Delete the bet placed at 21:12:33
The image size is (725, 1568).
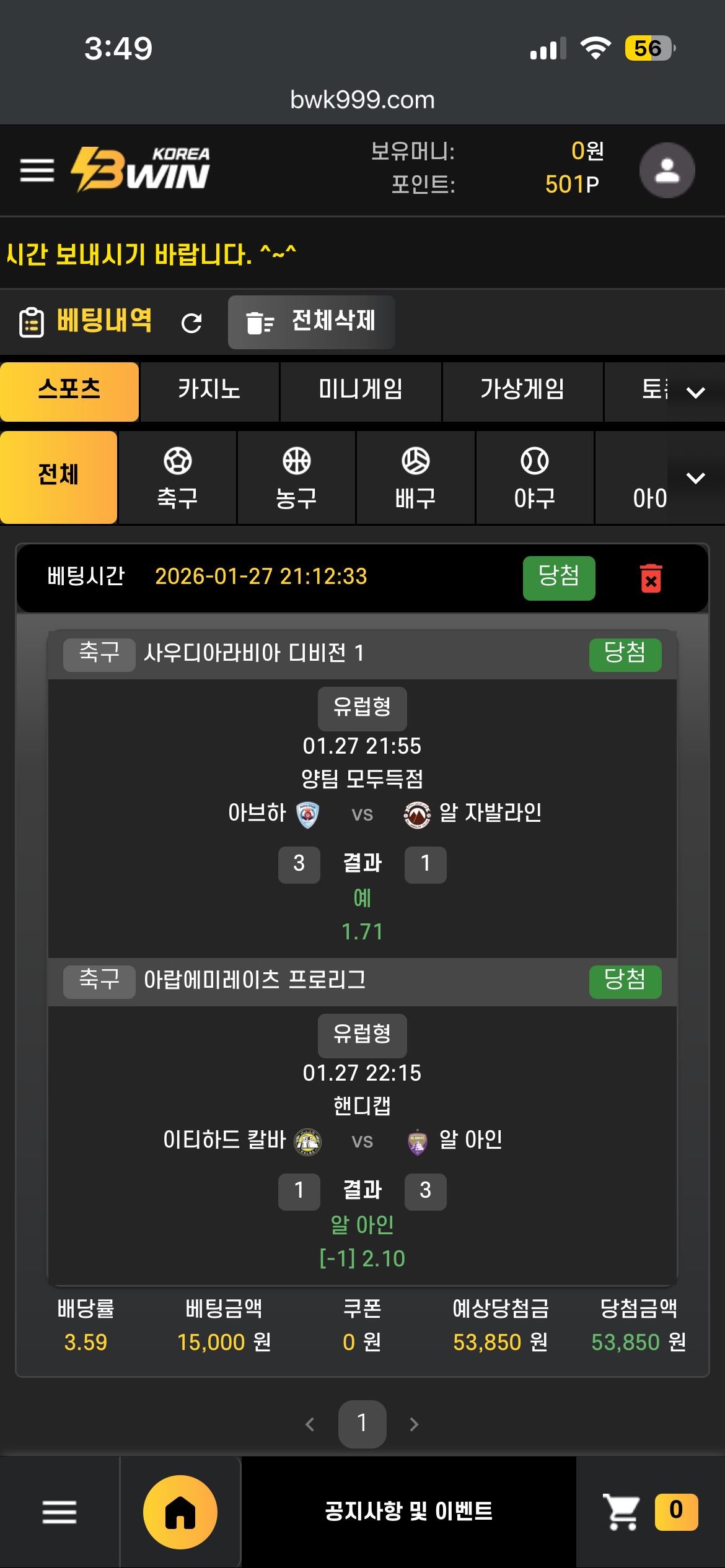(651, 578)
